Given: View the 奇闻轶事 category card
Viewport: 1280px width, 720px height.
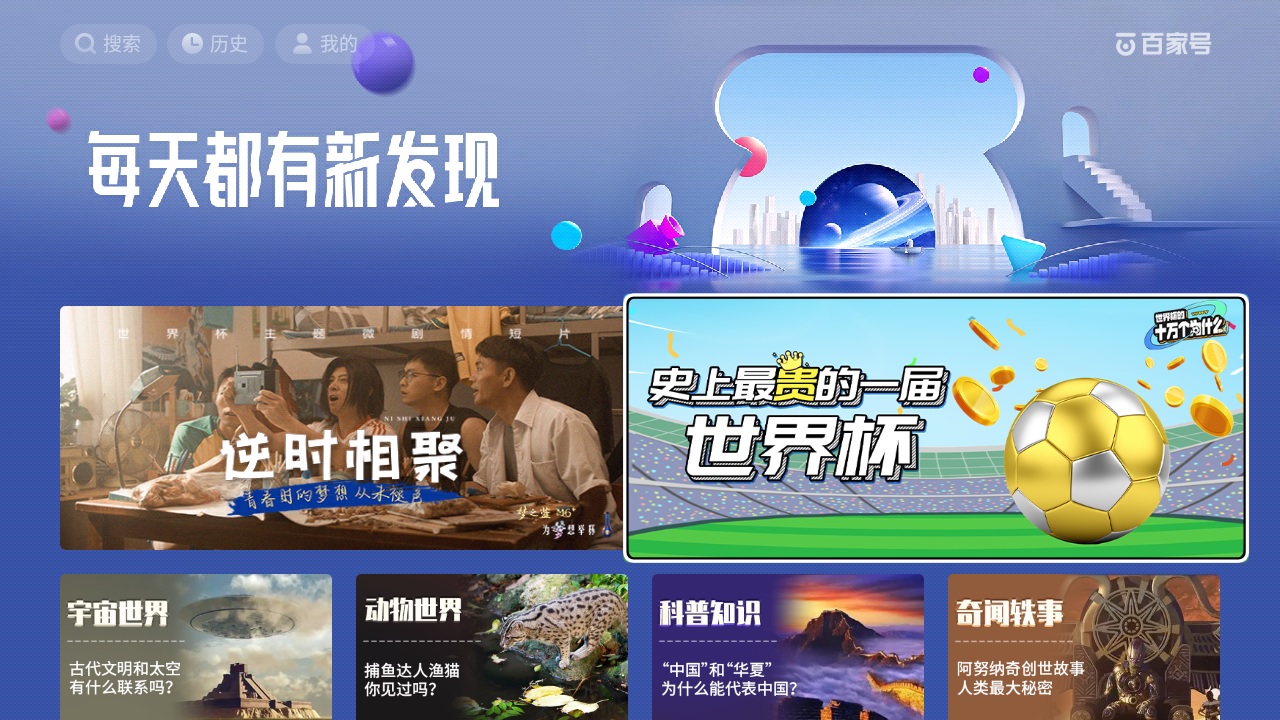Looking at the screenshot, I should point(1084,646).
